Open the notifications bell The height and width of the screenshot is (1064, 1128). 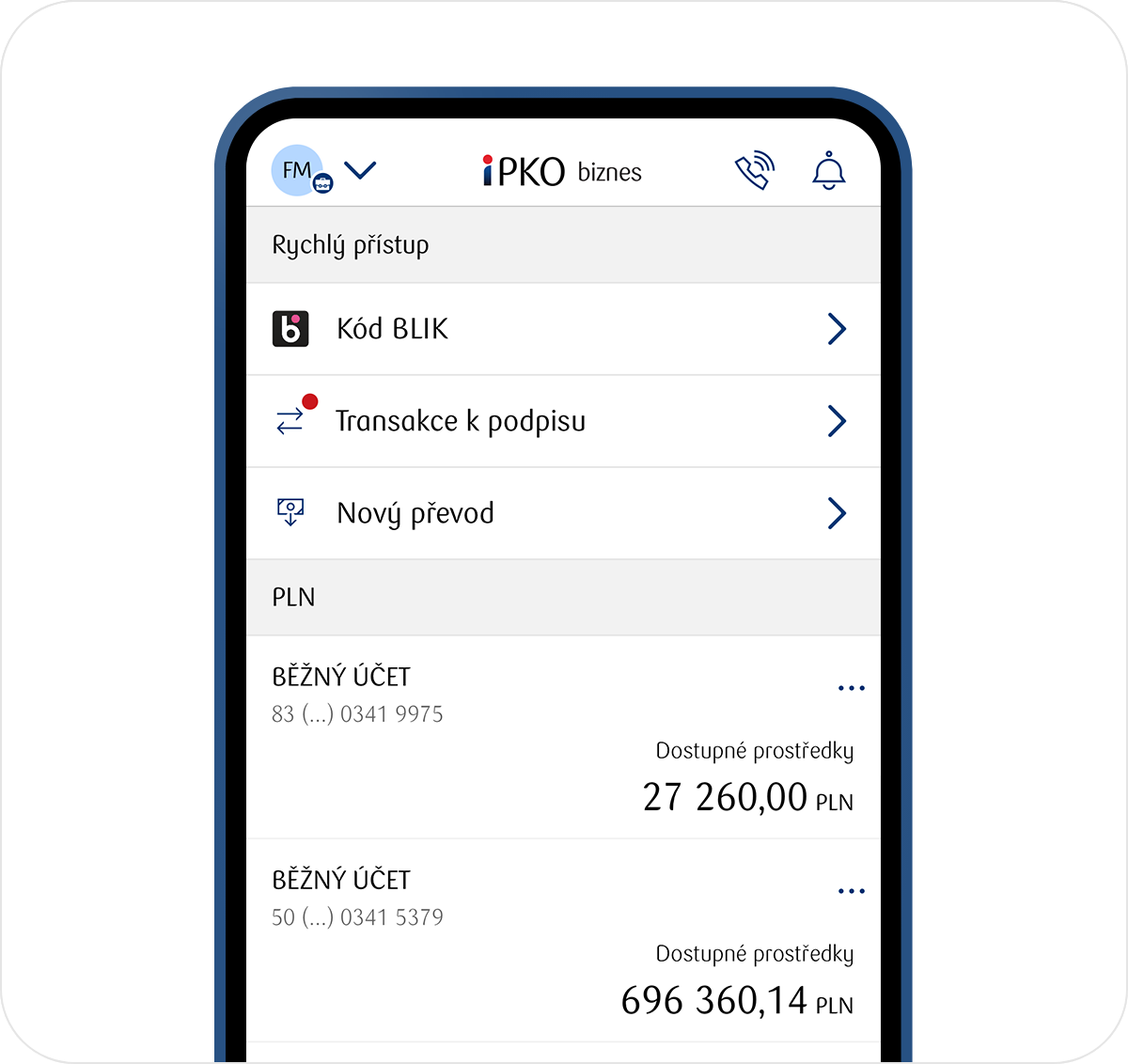[828, 171]
